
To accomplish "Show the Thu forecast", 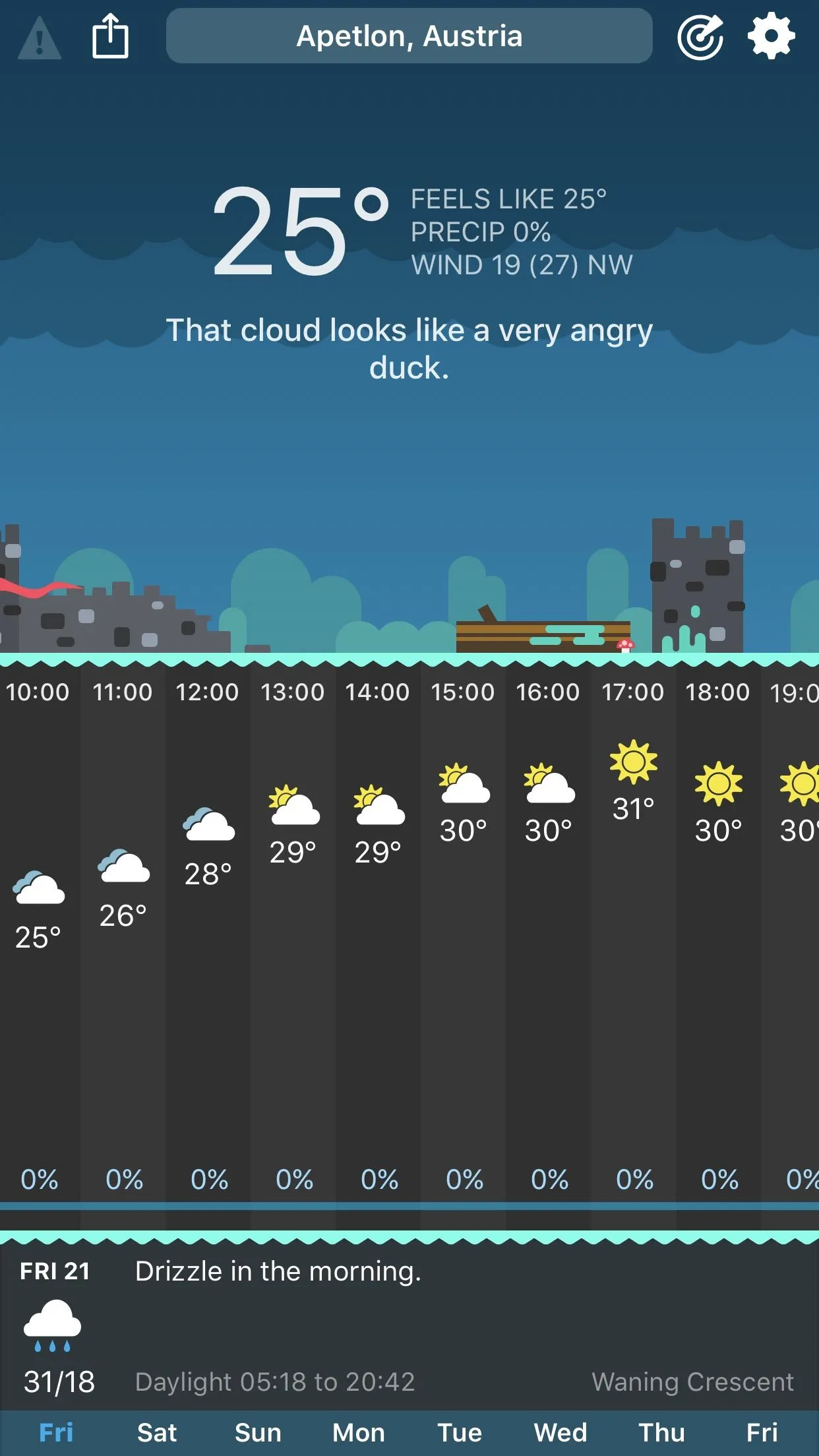I will click(x=661, y=1432).
